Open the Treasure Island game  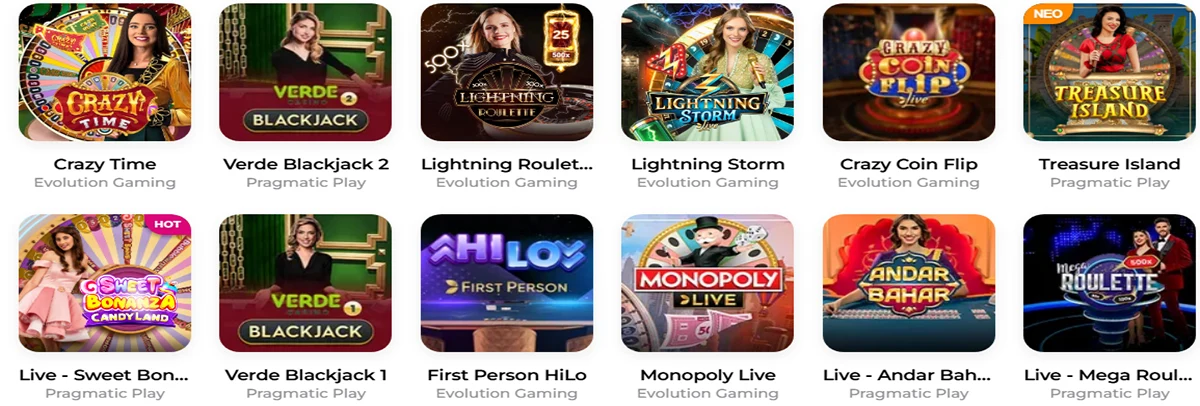tap(1109, 72)
